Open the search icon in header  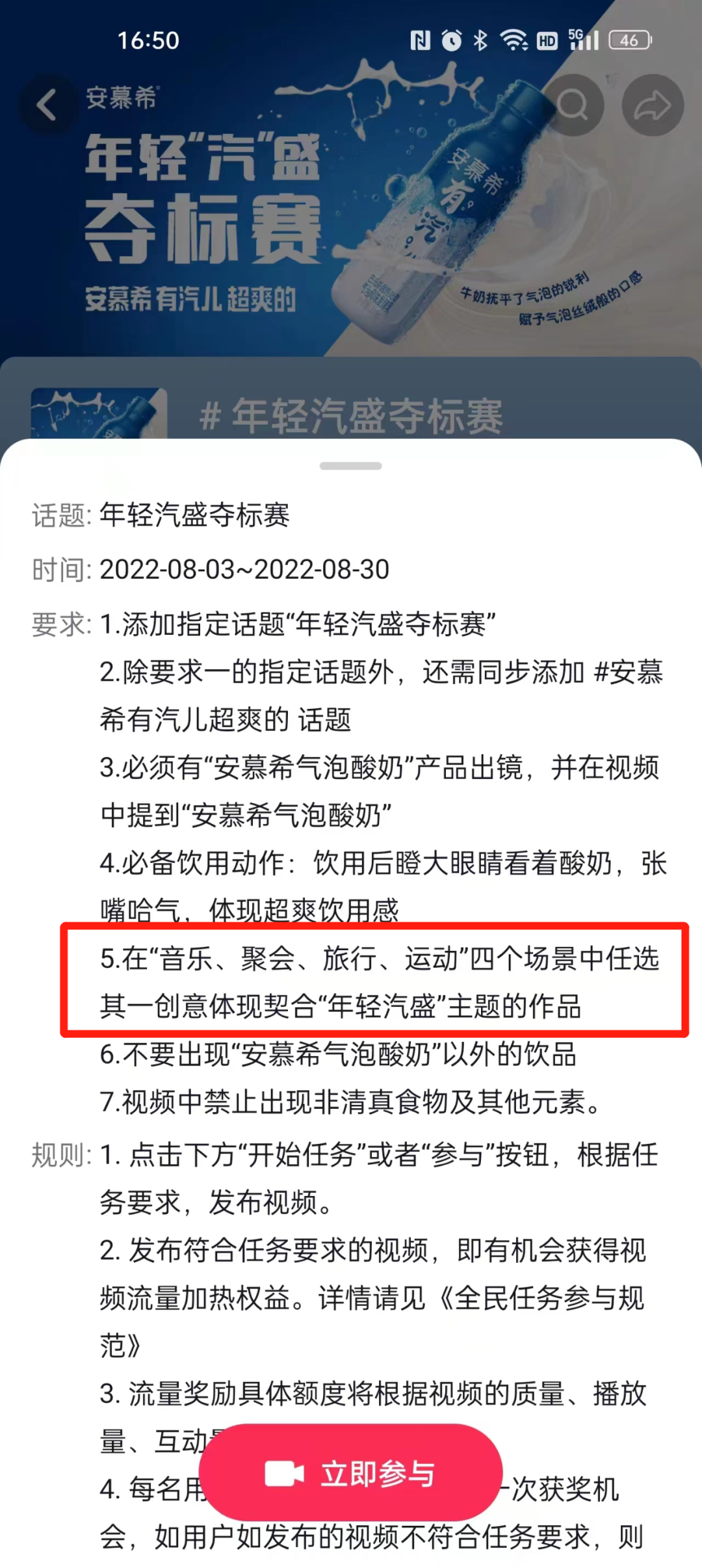click(x=572, y=105)
